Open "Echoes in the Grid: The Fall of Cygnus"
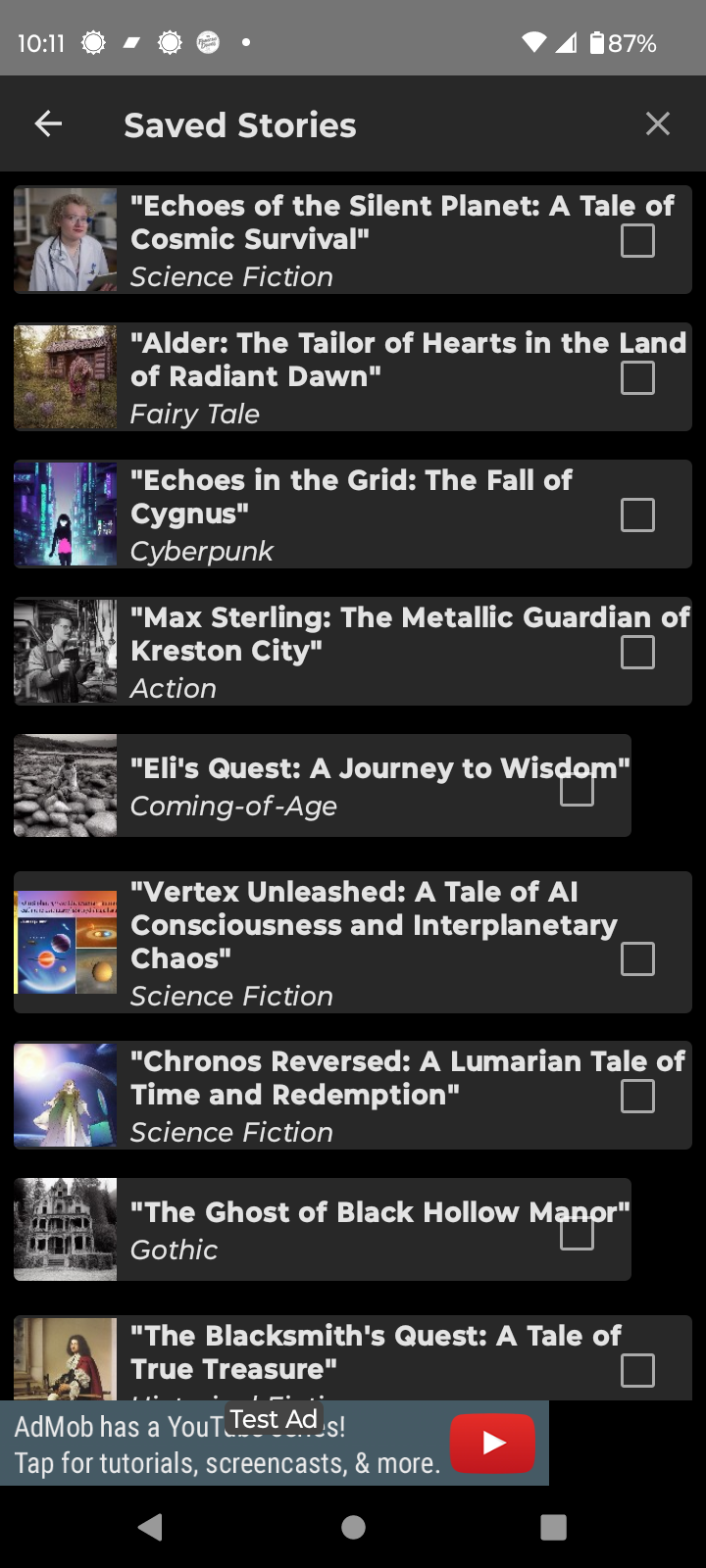This screenshot has height=1568, width=706. (353, 514)
